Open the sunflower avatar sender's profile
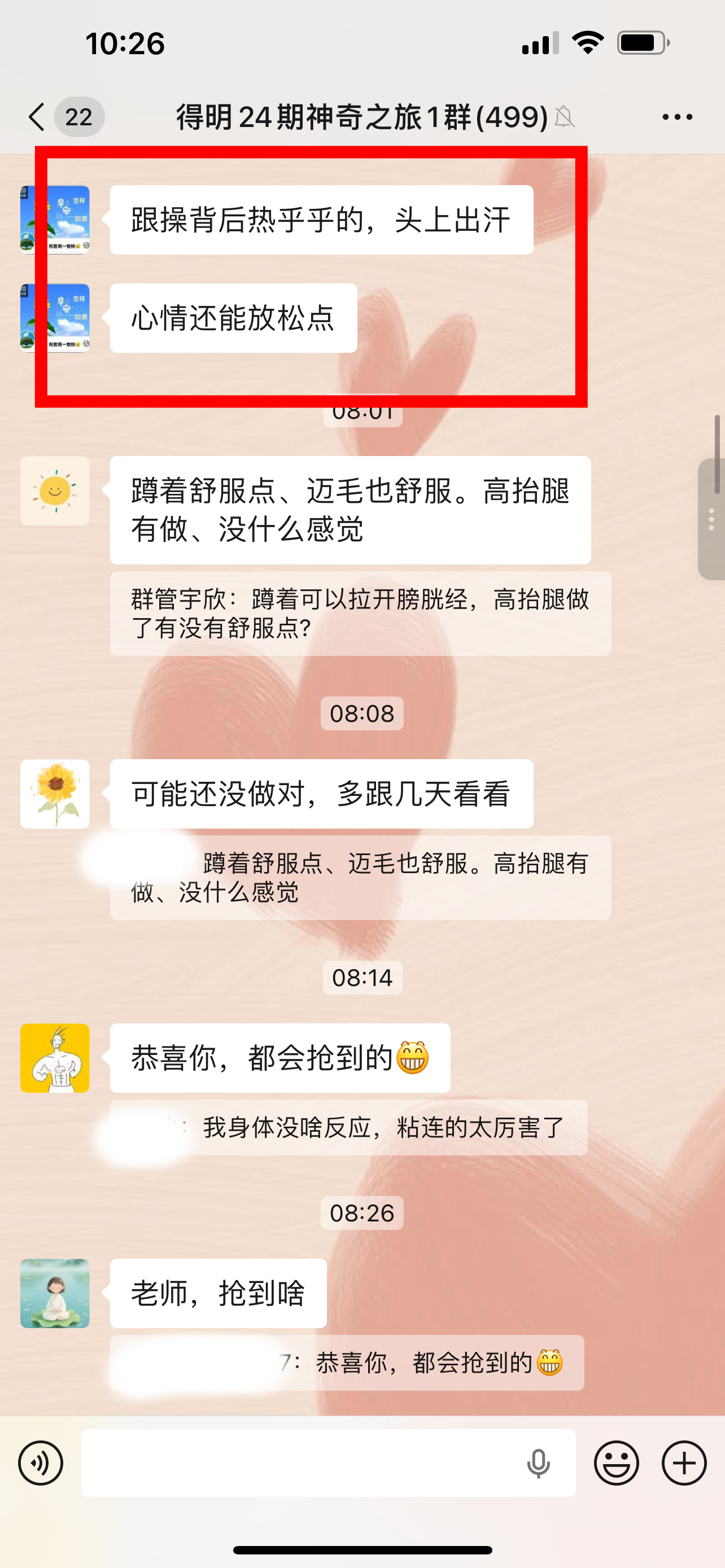 click(55, 794)
